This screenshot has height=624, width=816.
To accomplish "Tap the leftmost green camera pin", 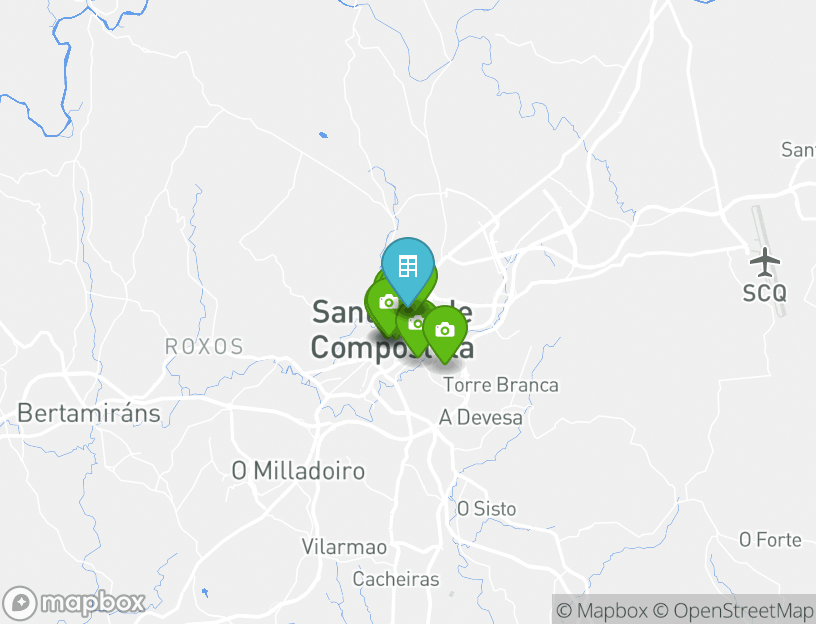I will (386, 303).
